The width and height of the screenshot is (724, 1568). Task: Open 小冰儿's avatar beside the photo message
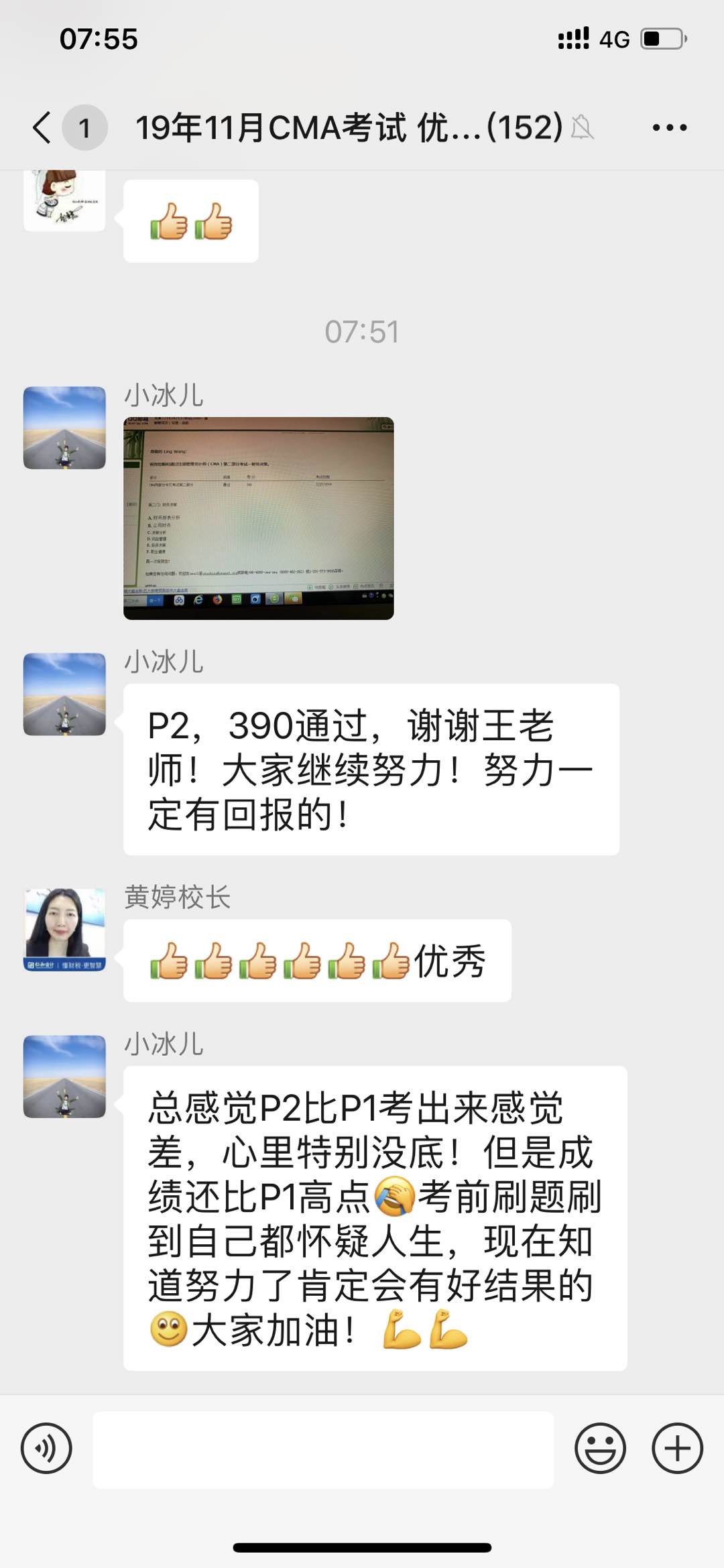[x=65, y=428]
